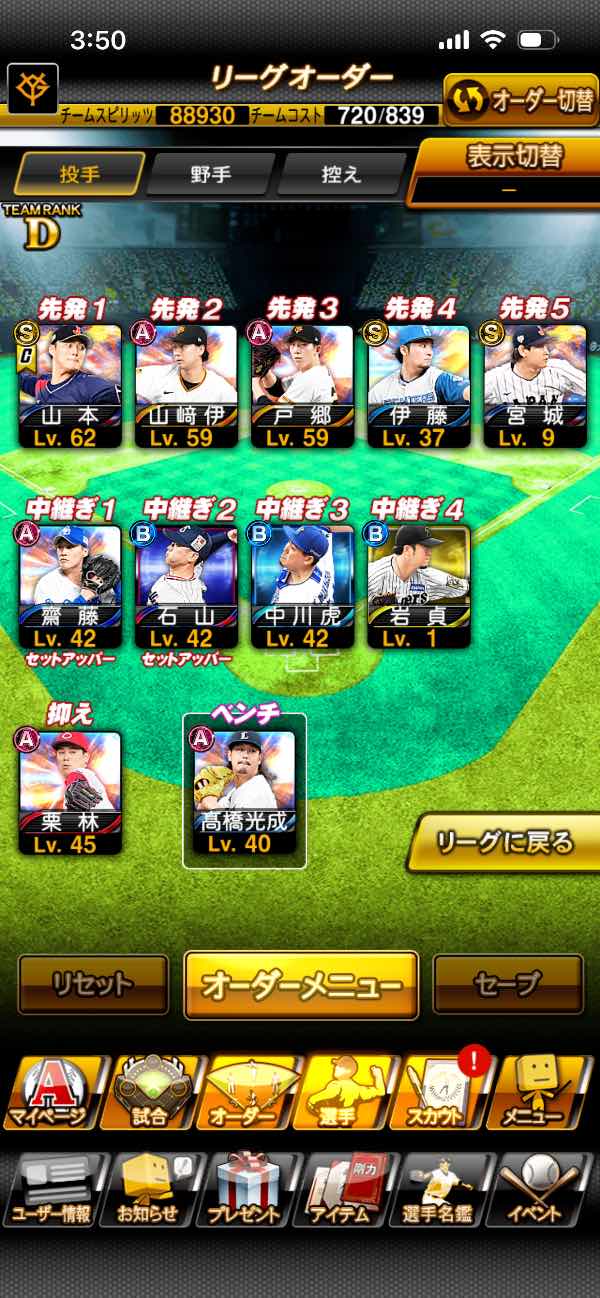The width and height of the screenshot is (600, 1298).
Task: Select 岩貞 in the 中継ぎ4 slot
Action: point(418,585)
